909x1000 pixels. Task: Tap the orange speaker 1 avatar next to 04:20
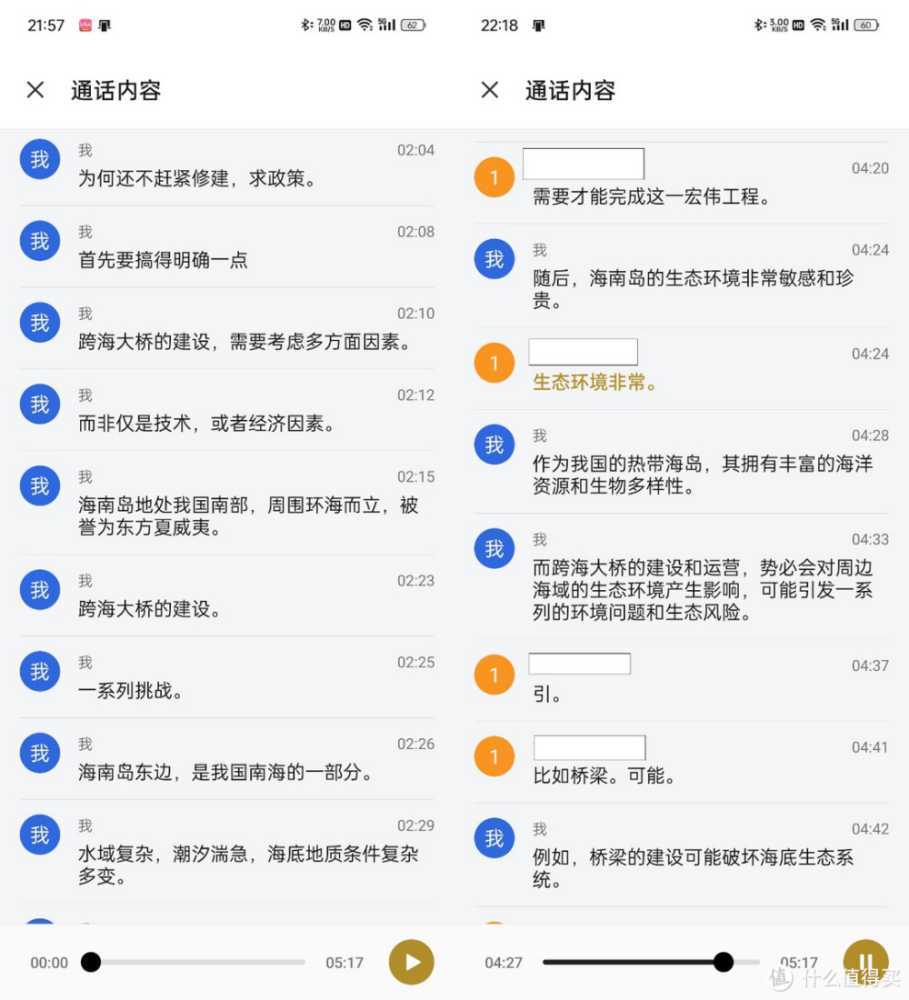(494, 175)
